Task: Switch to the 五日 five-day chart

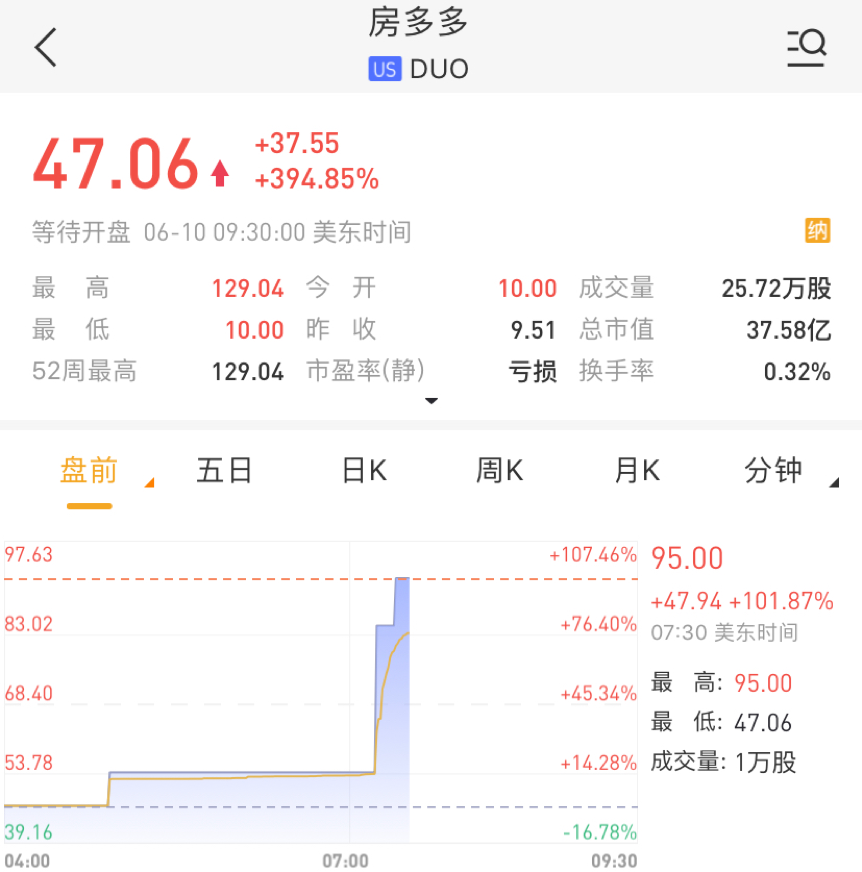Action: (x=224, y=470)
